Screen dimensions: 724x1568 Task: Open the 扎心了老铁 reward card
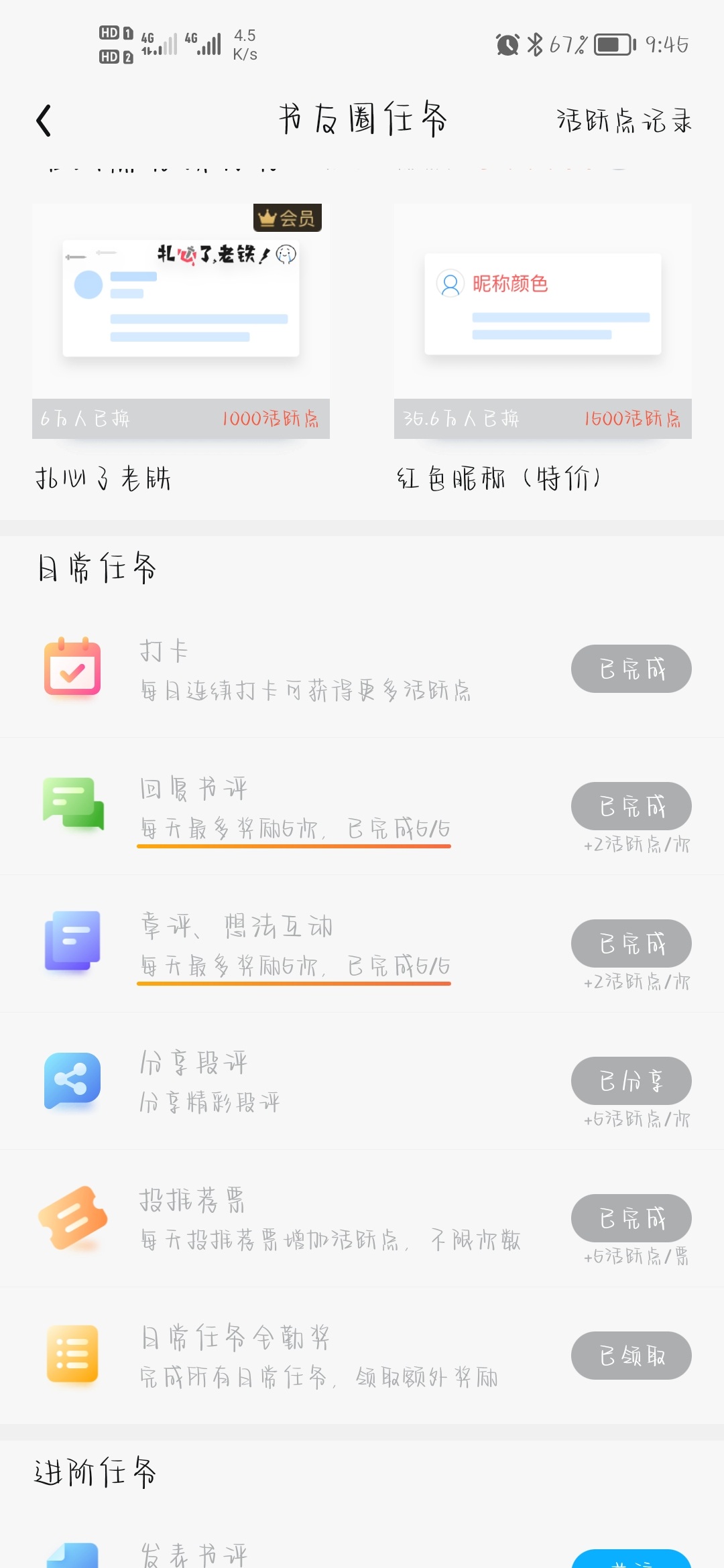(x=181, y=322)
